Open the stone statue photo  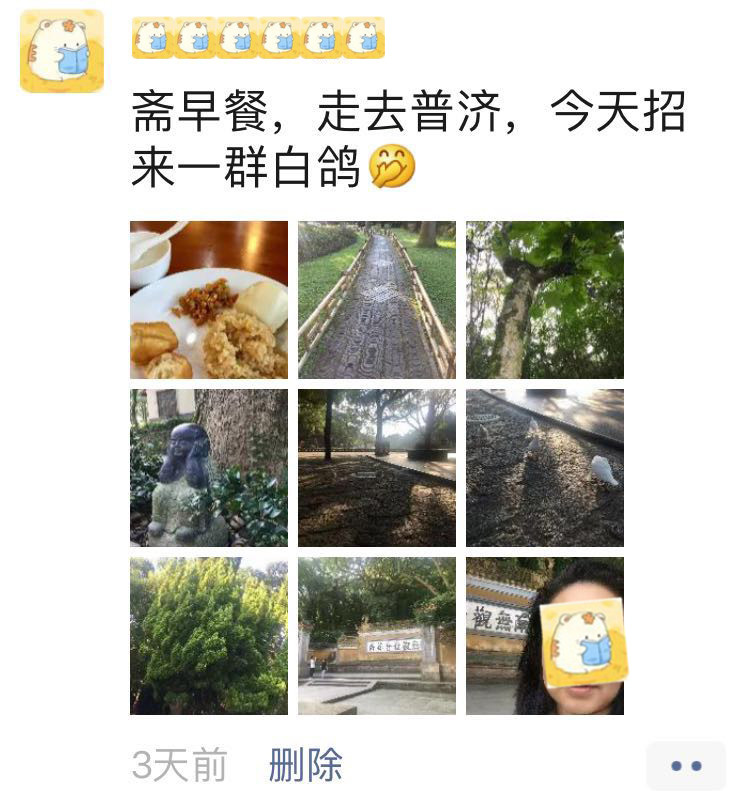(209, 468)
